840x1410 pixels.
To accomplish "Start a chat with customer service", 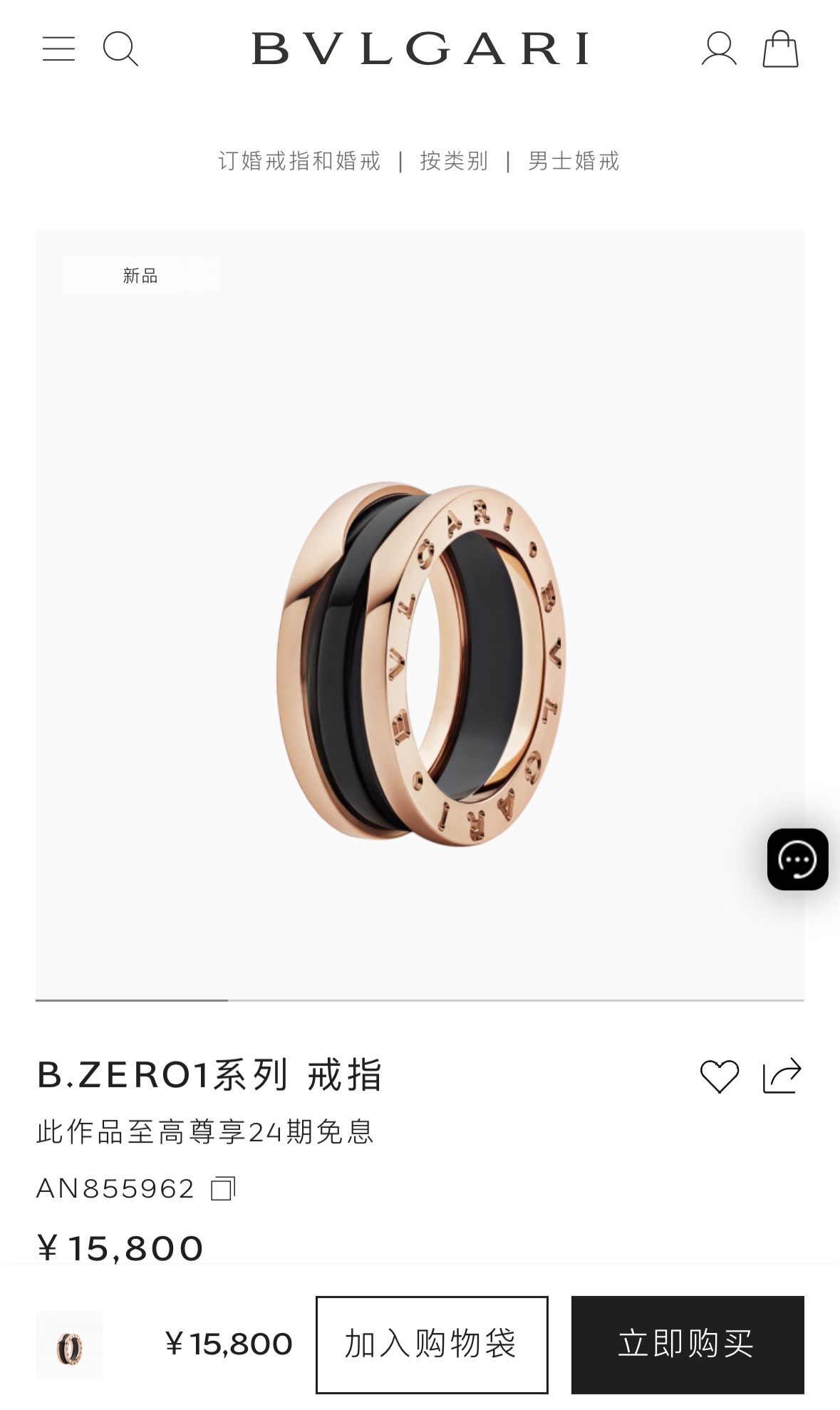I will click(x=797, y=859).
